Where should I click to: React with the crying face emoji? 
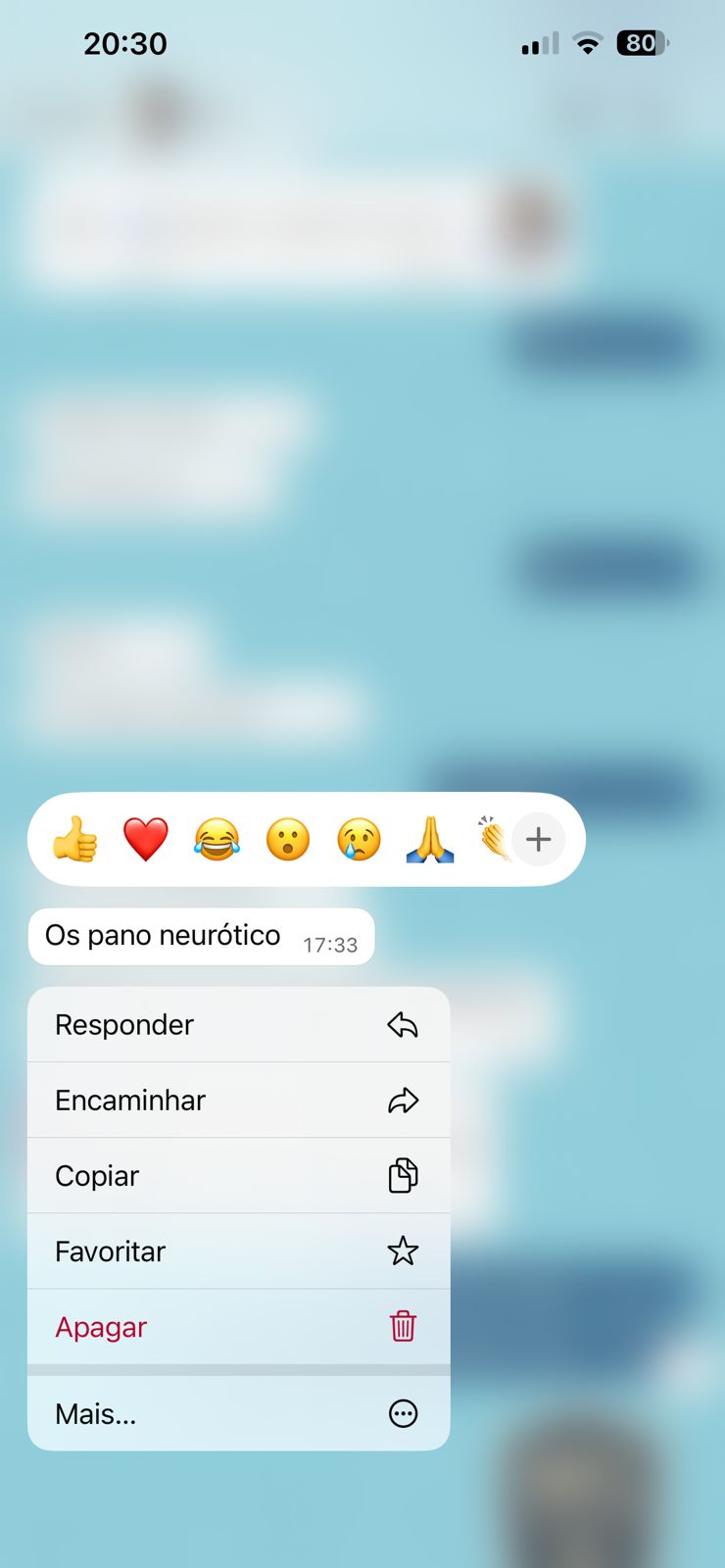click(x=359, y=840)
